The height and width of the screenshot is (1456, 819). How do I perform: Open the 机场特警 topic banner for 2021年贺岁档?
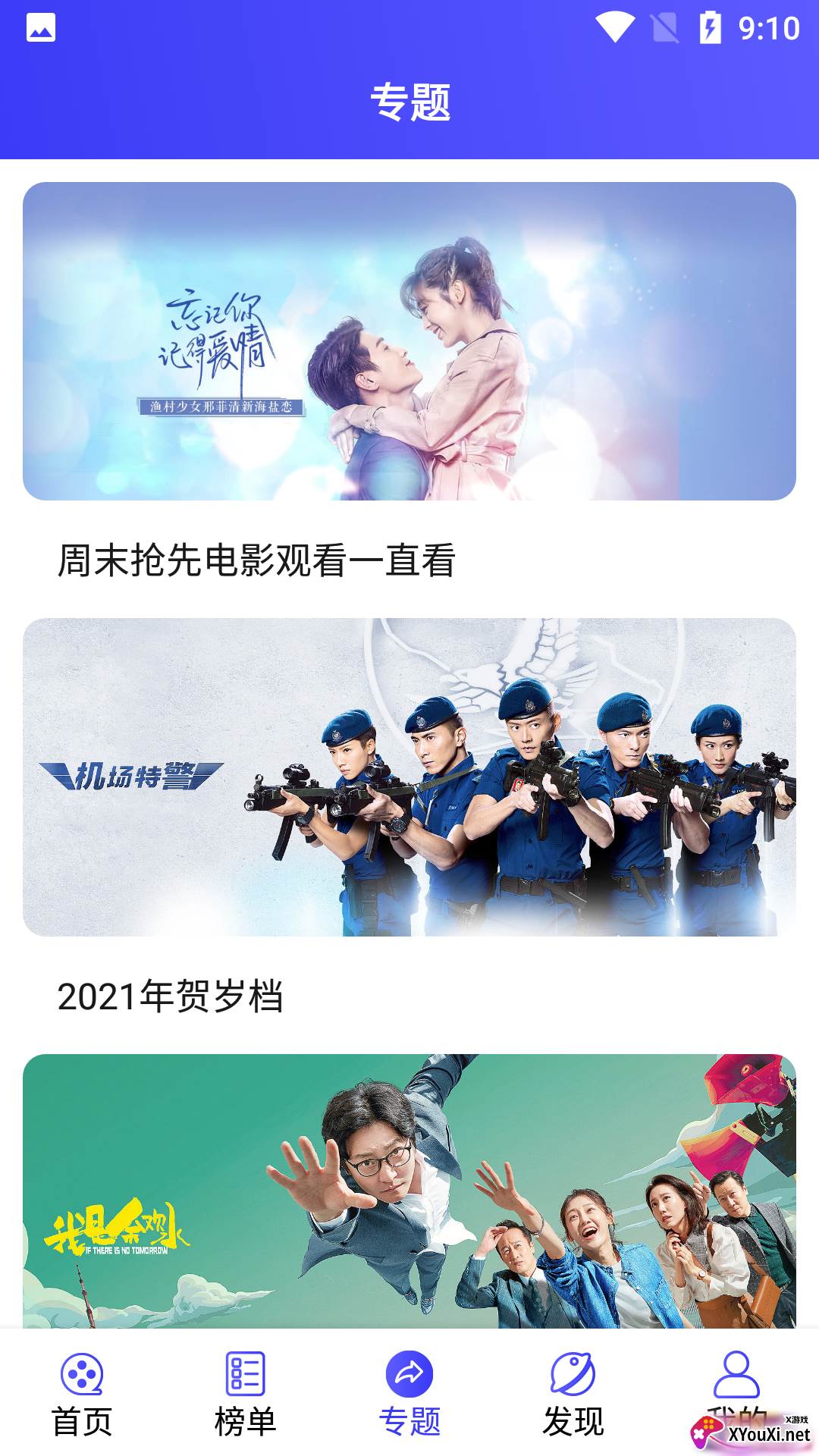coord(409,777)
